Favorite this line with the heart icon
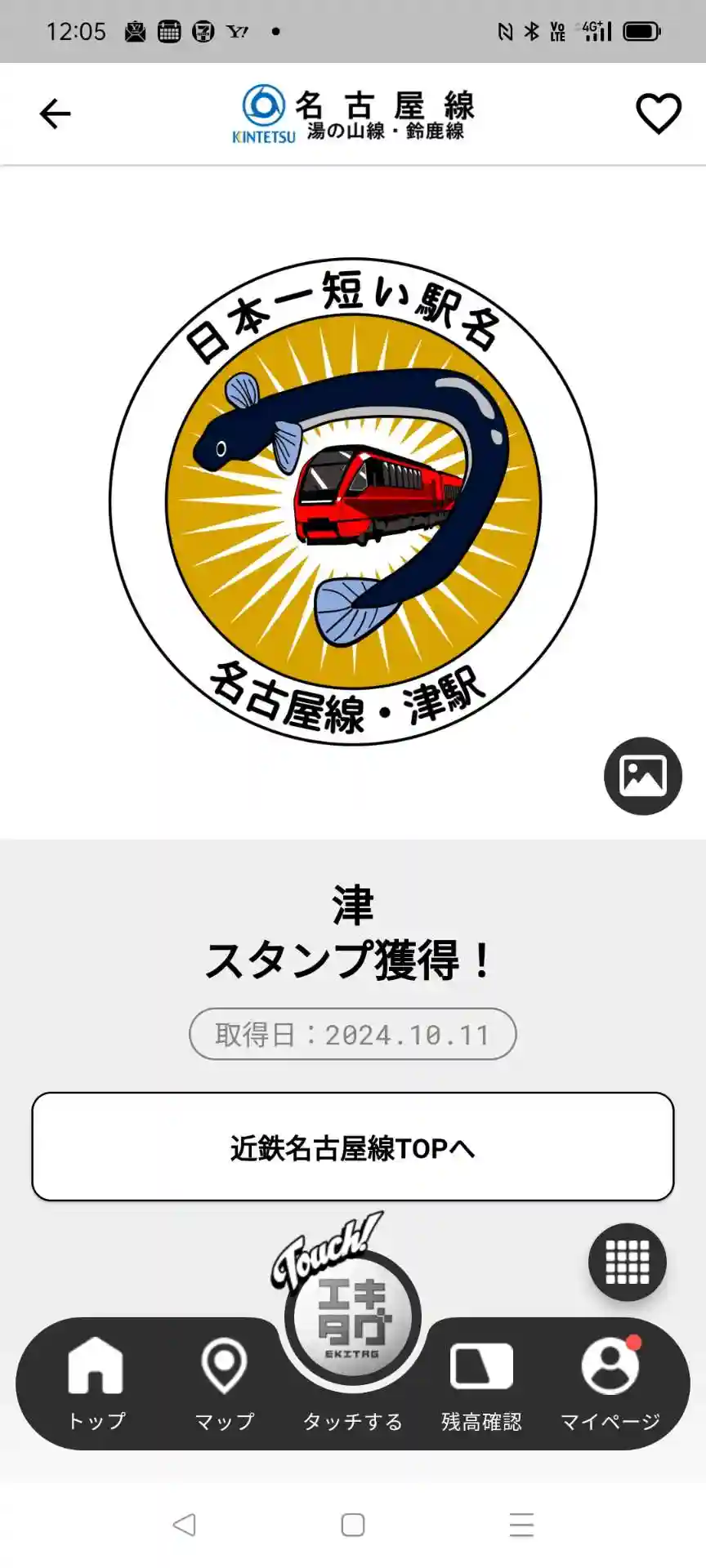This screenshot has width=706, height=1568. [x=658, y=114]
